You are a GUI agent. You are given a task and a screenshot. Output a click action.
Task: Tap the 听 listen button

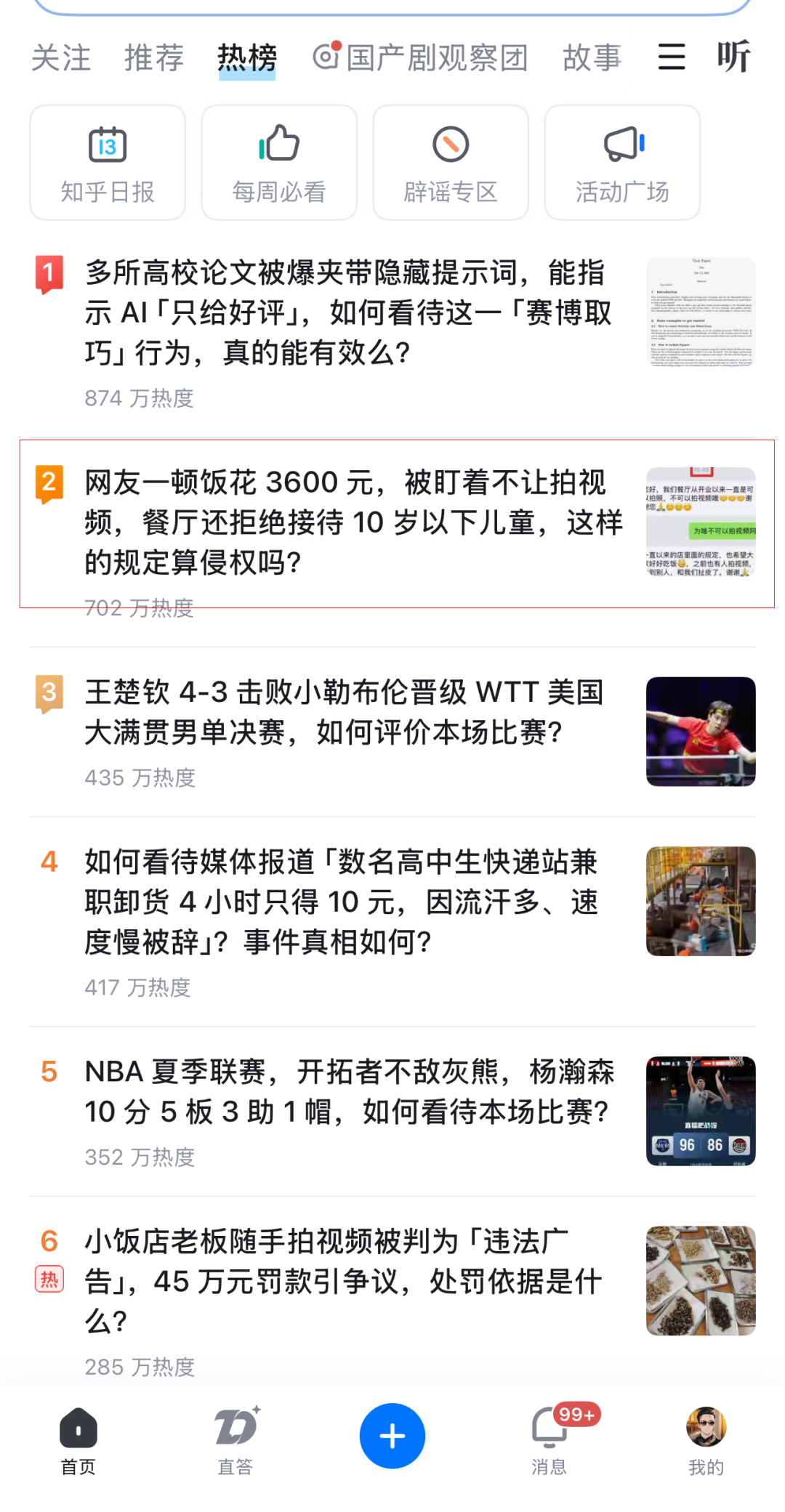[733, 57]
